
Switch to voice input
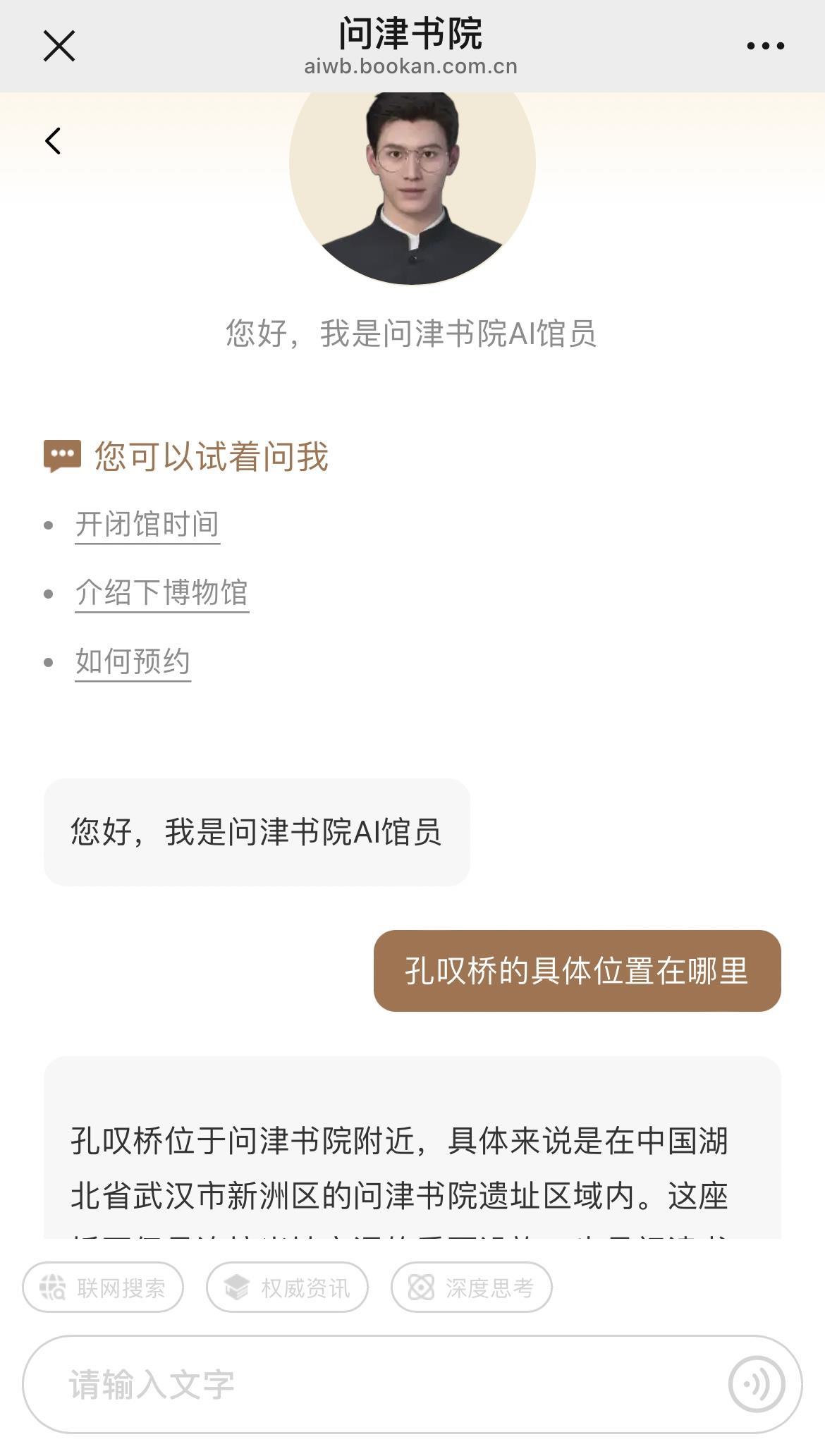757,1384
